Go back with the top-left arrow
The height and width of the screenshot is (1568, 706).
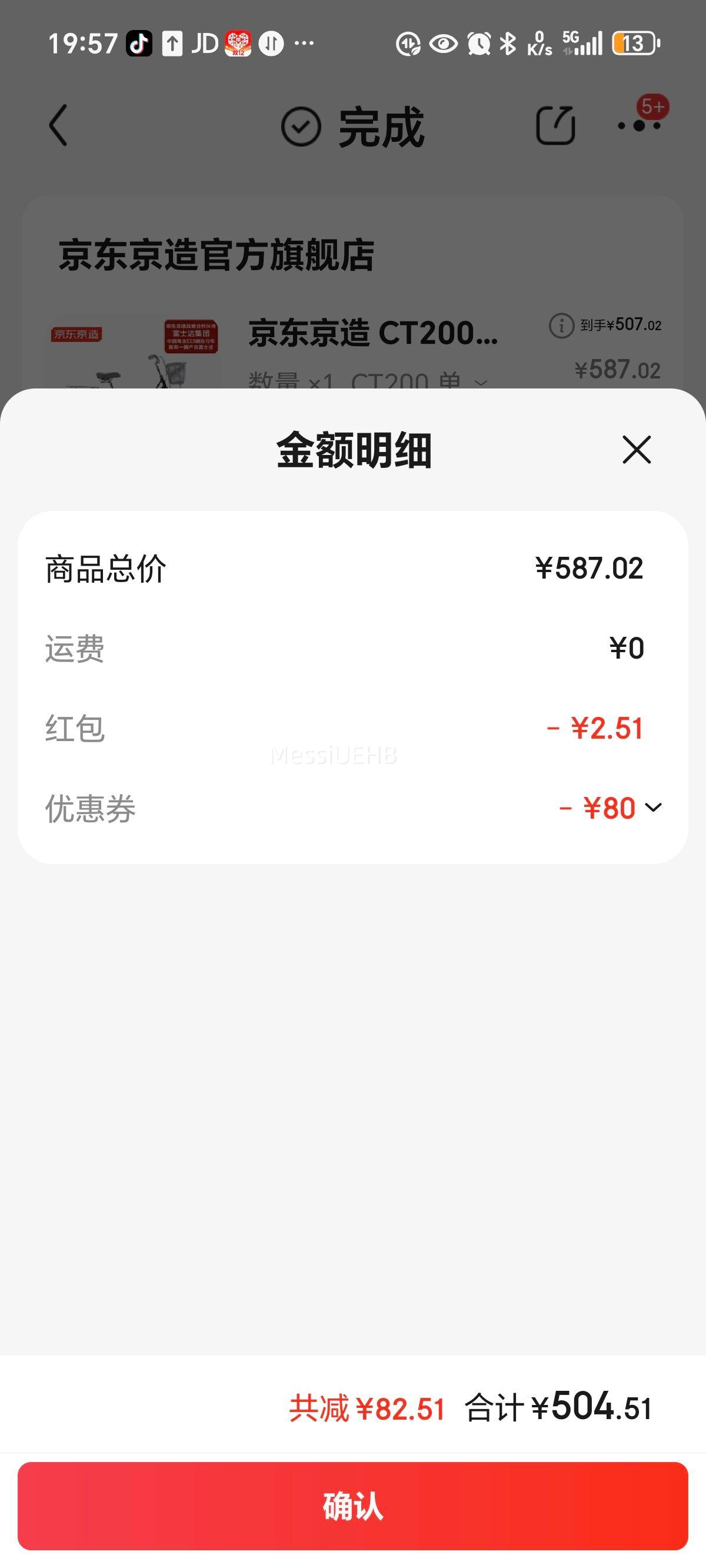[x=58, y=125]
